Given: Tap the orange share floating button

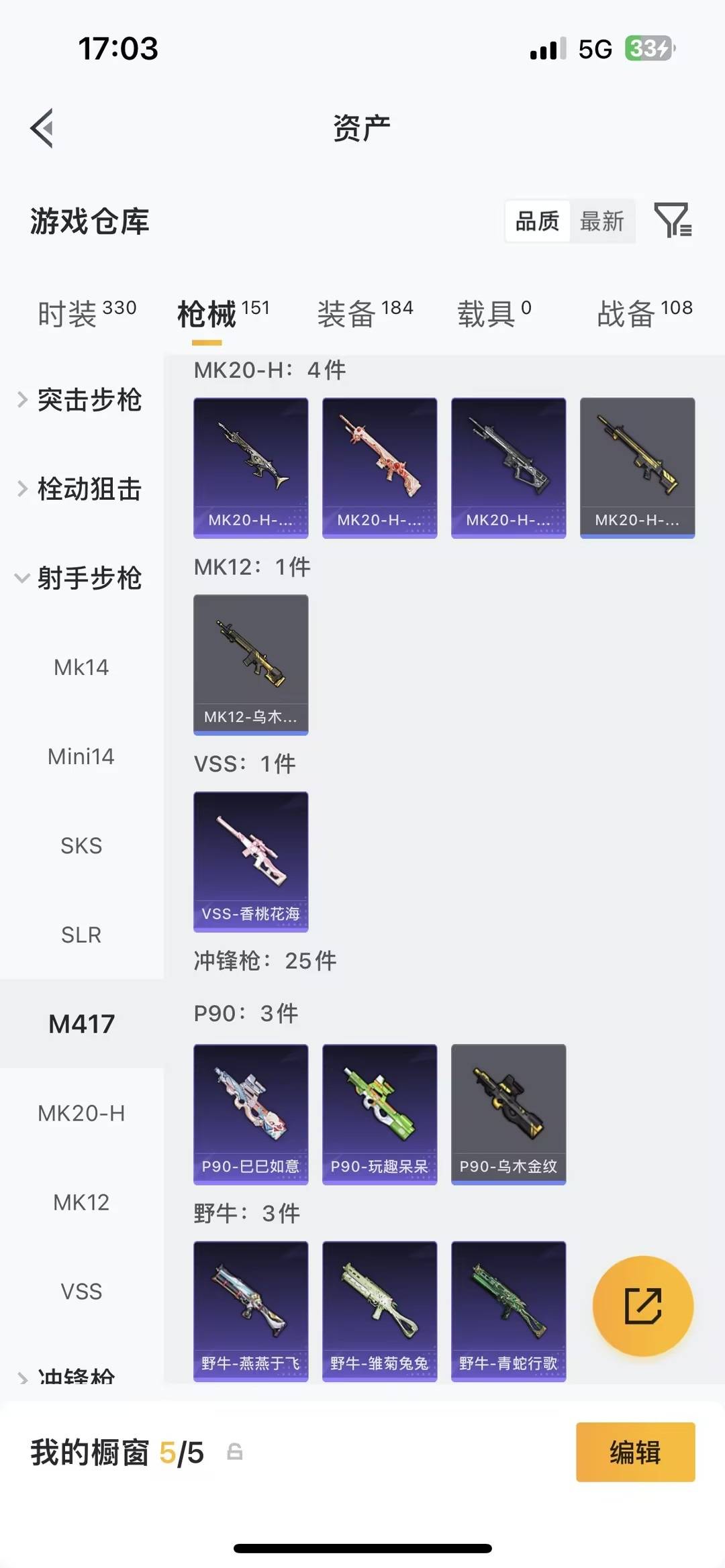Looking at the screenshot, I should pyautogui.click(x=642, y=1306).
